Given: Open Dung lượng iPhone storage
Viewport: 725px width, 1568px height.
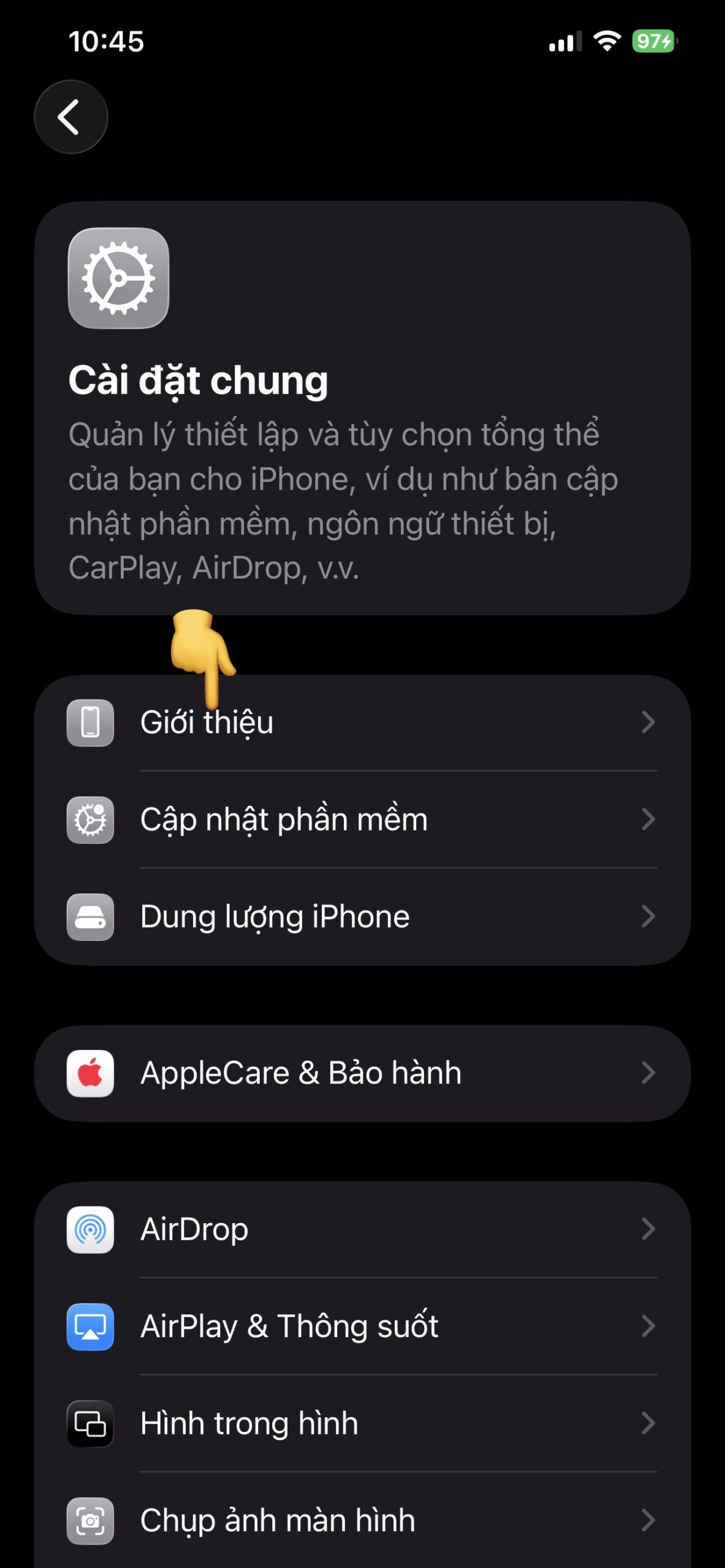Looking at the screenshot, I should pyautogui.click(x=362, y=917).
